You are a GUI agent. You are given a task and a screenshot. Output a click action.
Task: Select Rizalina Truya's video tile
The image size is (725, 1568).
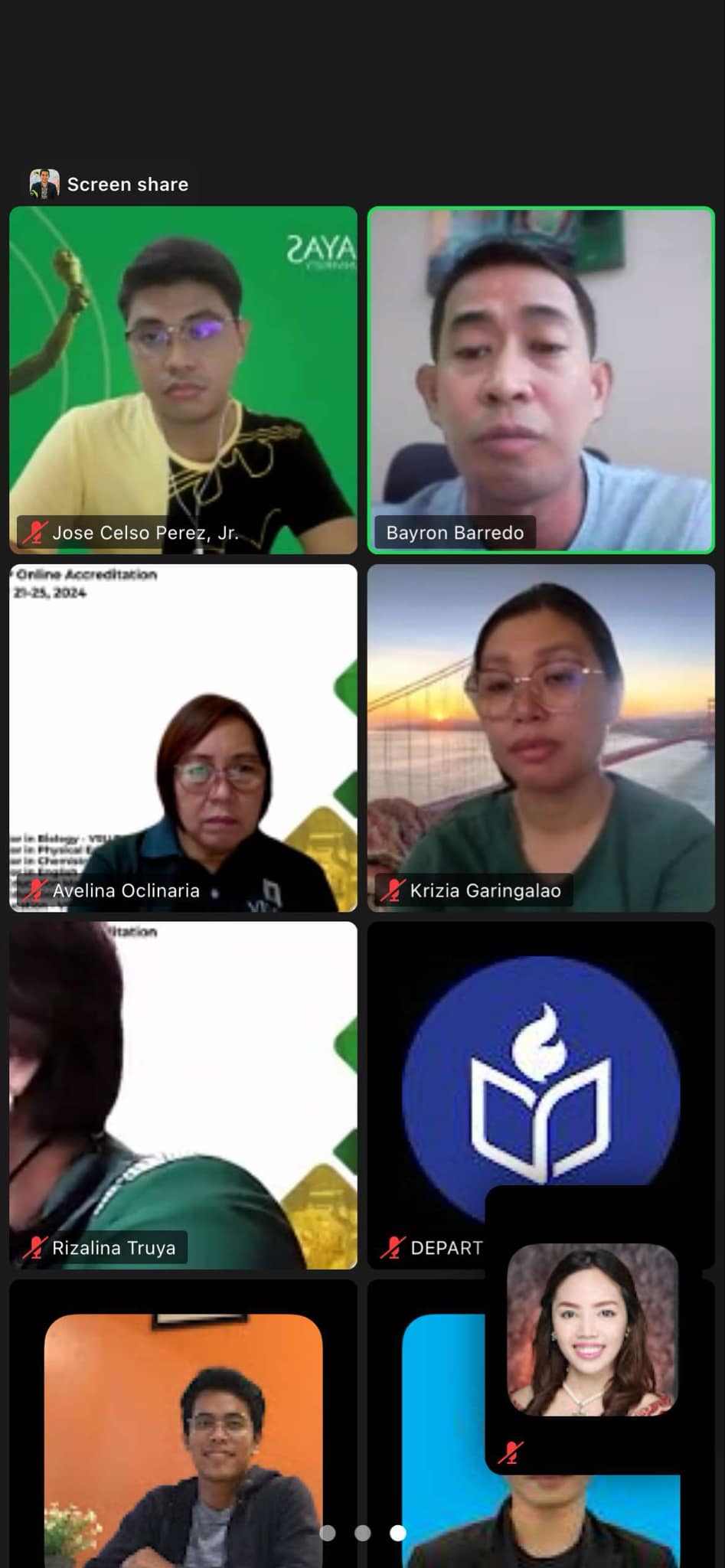click(x=183, y=1095)
